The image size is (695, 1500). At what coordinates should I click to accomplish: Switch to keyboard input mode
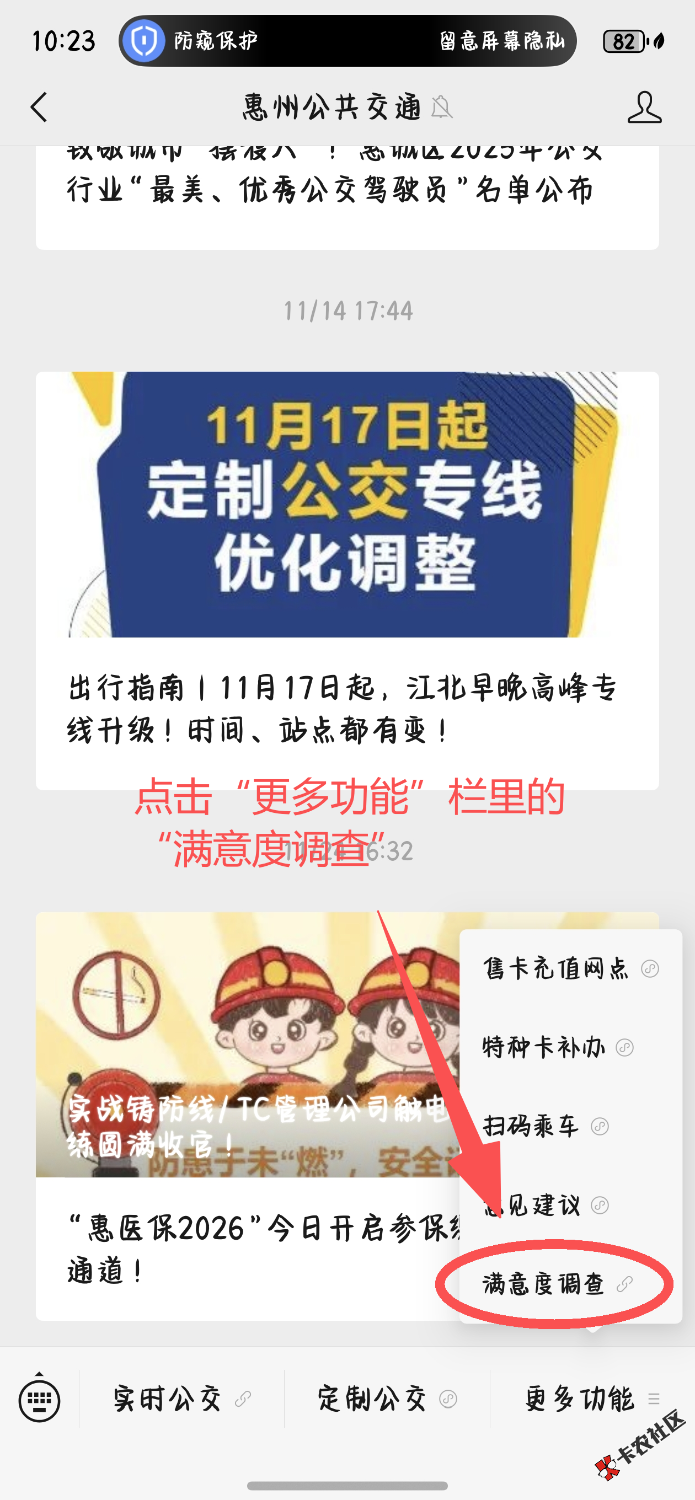tap(40, 1398)
